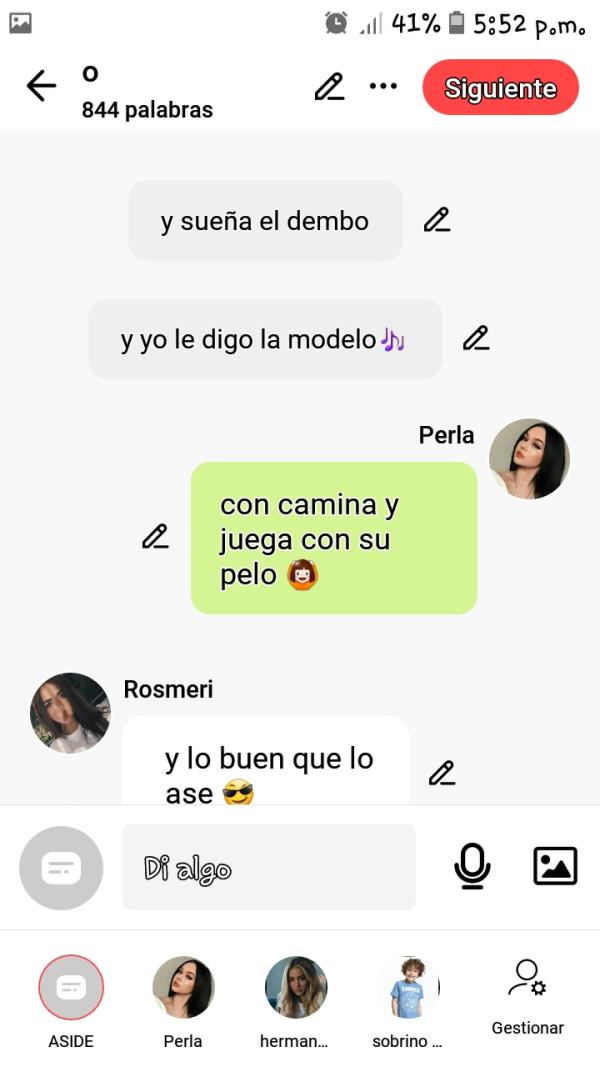Choose the 'herman...' character

coord(295,988)
